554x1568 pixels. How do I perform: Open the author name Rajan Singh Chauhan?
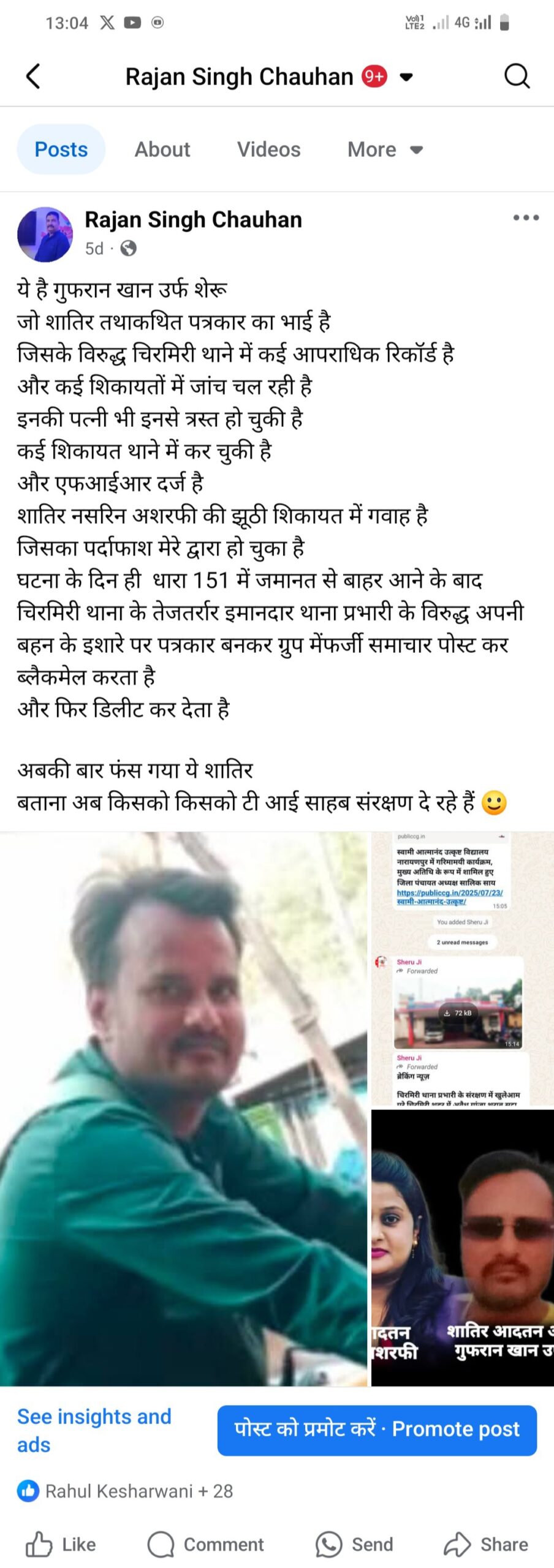click(x=193, y=220)
